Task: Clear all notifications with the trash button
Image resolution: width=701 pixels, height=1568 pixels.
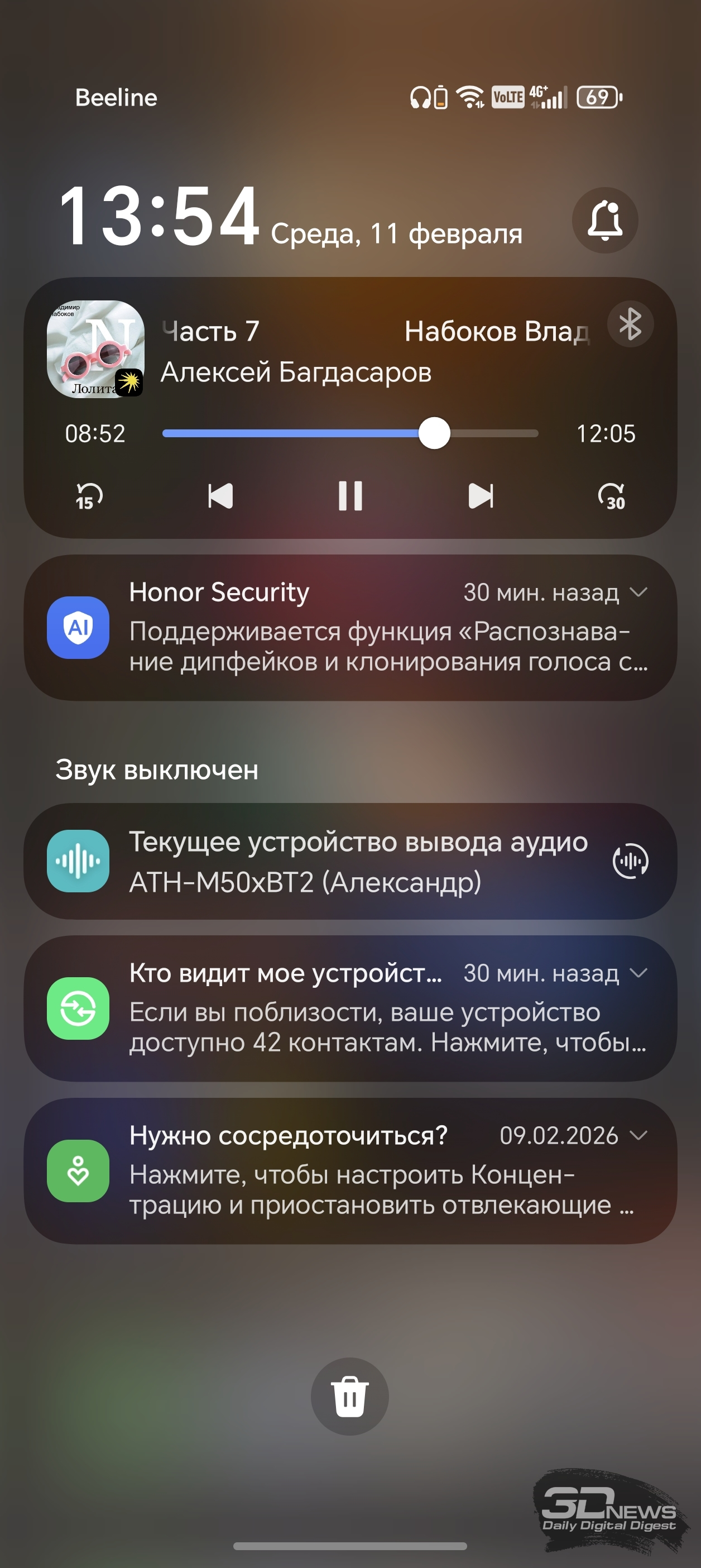Action: (350, 1396)
